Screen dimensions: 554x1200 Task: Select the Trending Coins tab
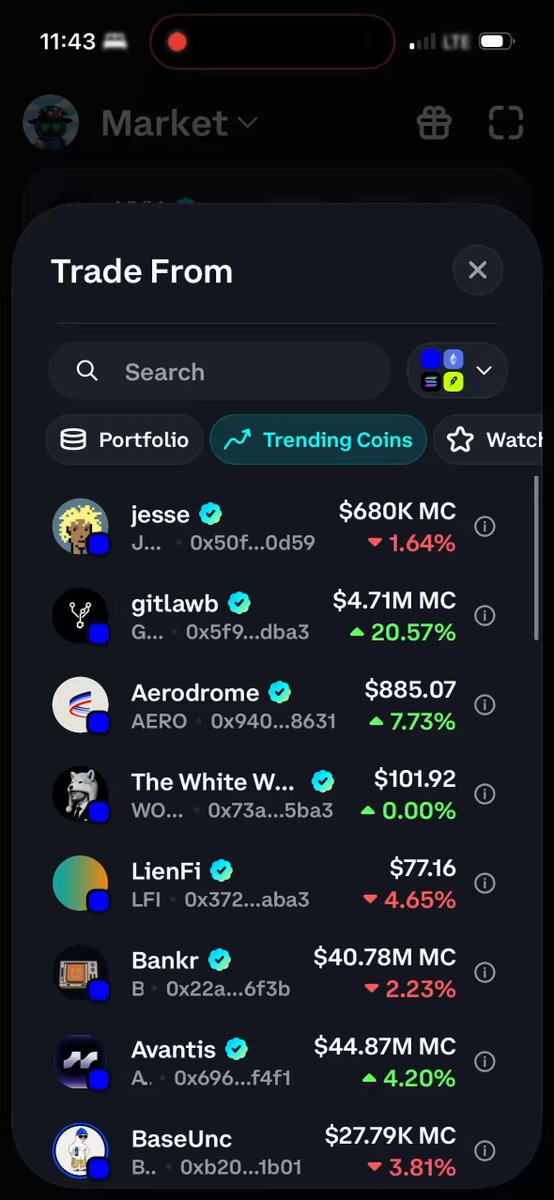click(318, 440)
